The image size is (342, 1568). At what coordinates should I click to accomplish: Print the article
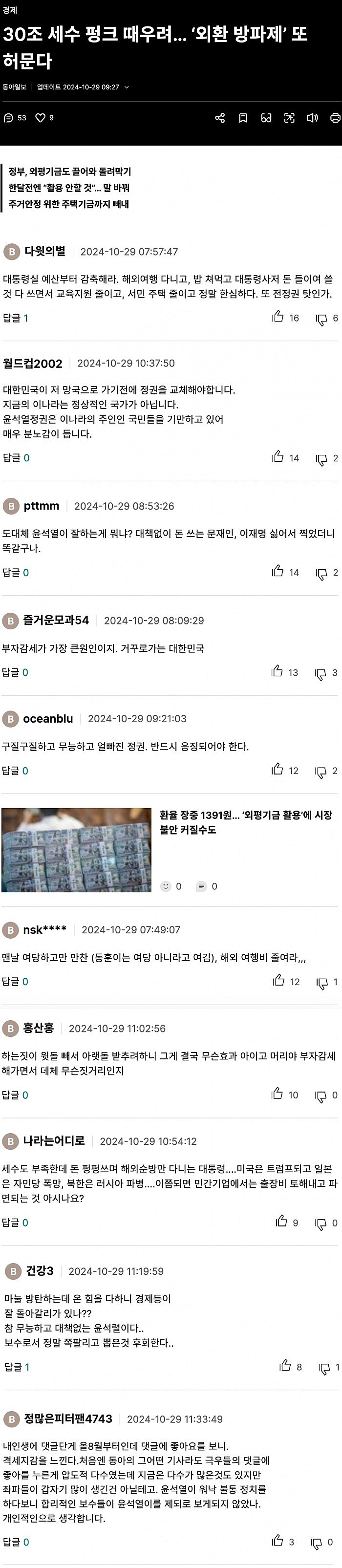pos(335,118)
